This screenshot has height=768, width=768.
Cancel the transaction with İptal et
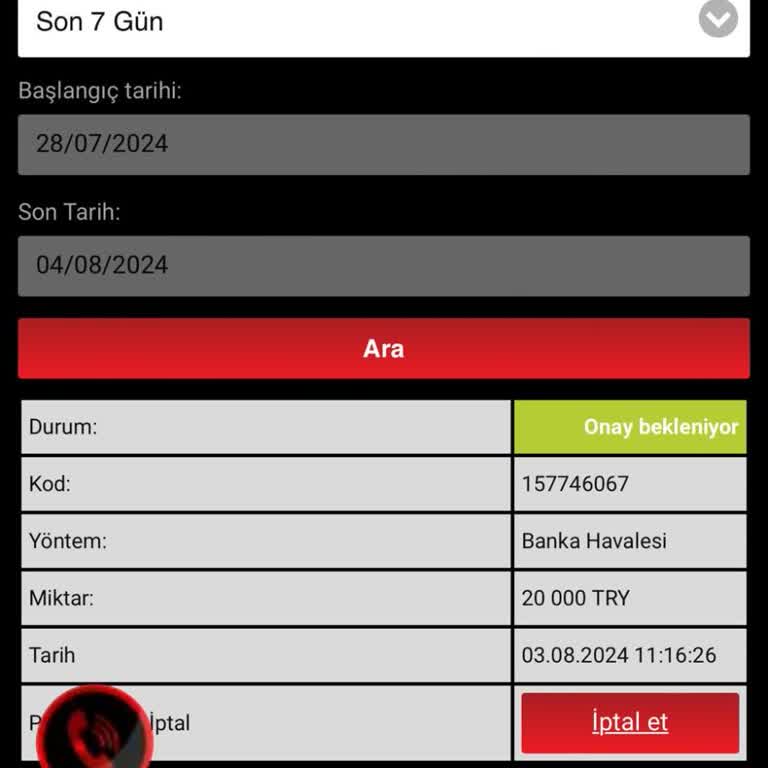629,722
